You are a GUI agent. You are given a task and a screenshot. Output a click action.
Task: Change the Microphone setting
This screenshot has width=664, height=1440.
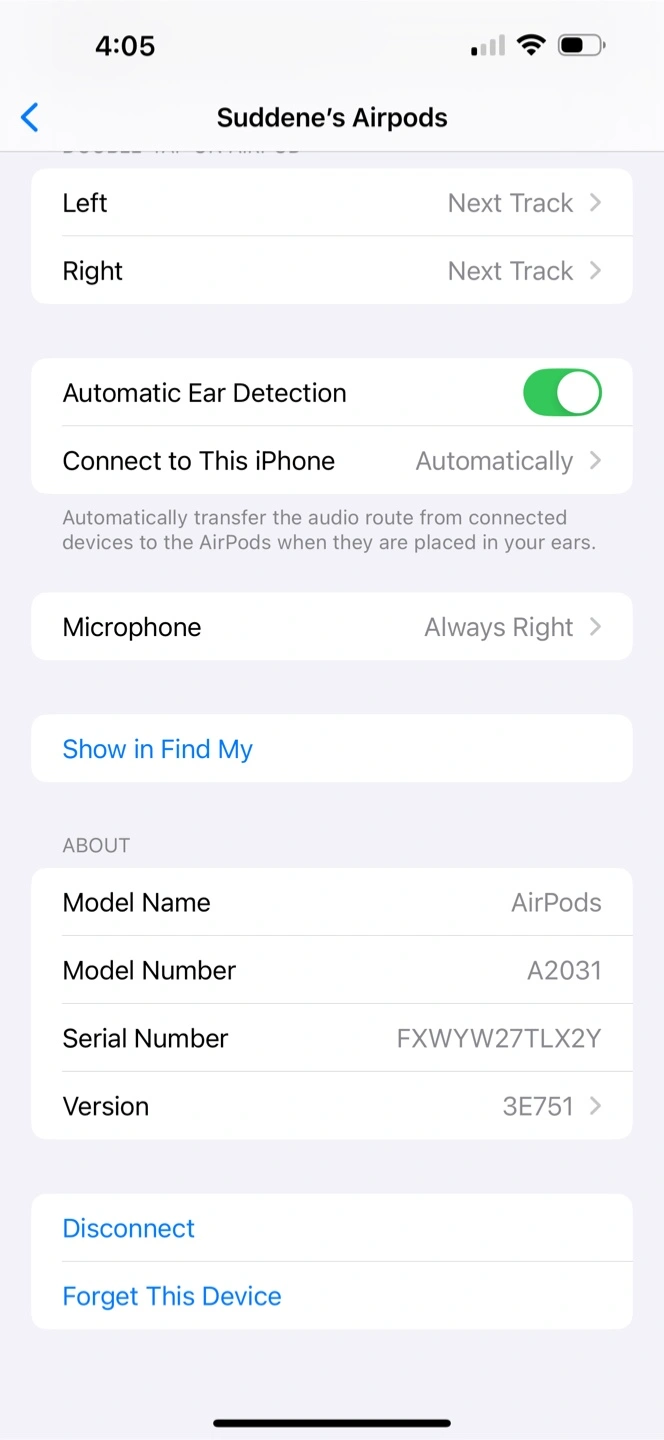pos(332,627)
